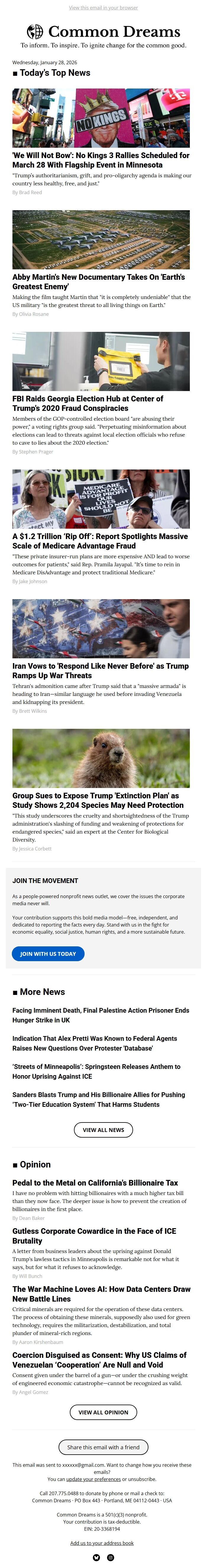Image resolution: width=207 pixels, height=1568 pixels.
Task: Tap View All News button
Action: pyautogui.click(x=103, y=1130)
